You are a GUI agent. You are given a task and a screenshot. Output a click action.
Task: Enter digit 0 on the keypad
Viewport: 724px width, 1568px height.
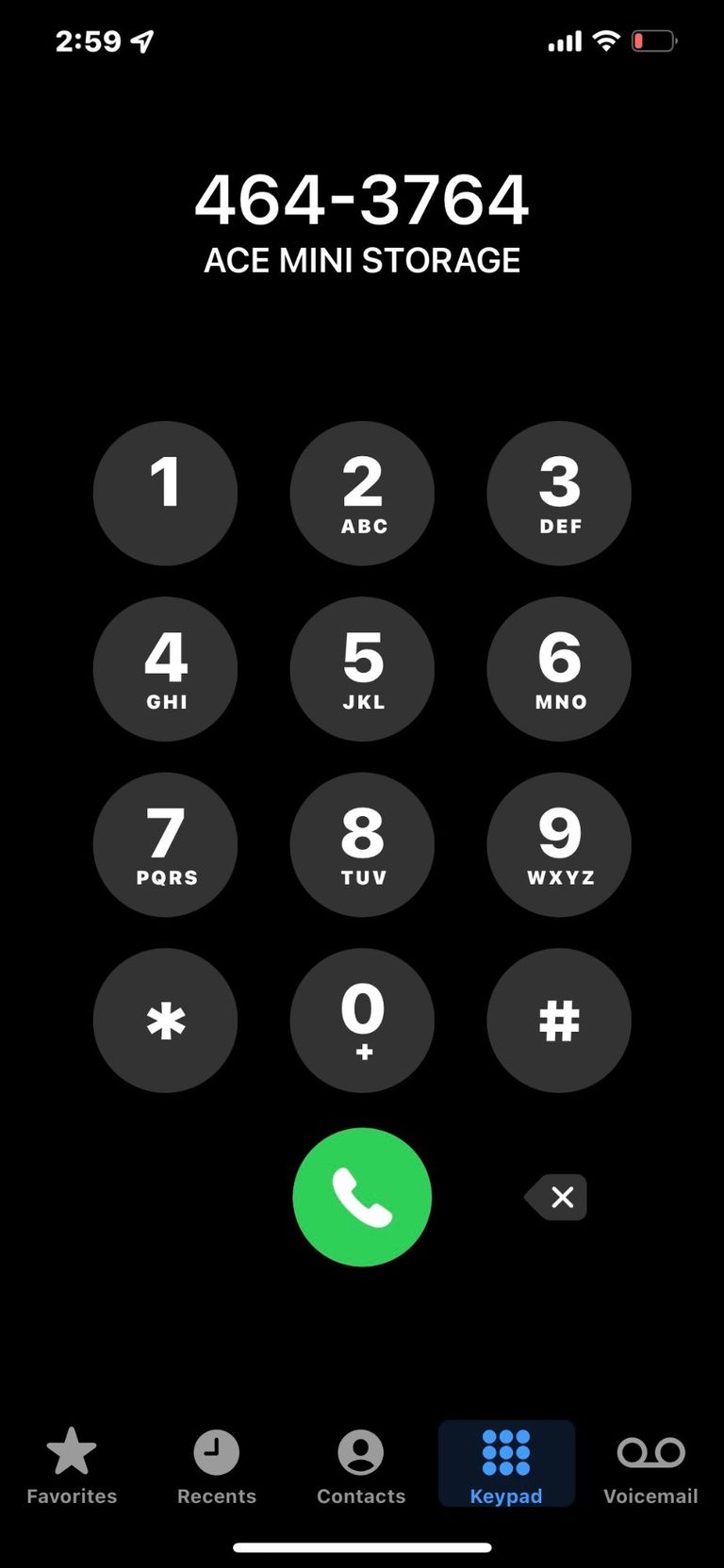tap(362, 1021)
